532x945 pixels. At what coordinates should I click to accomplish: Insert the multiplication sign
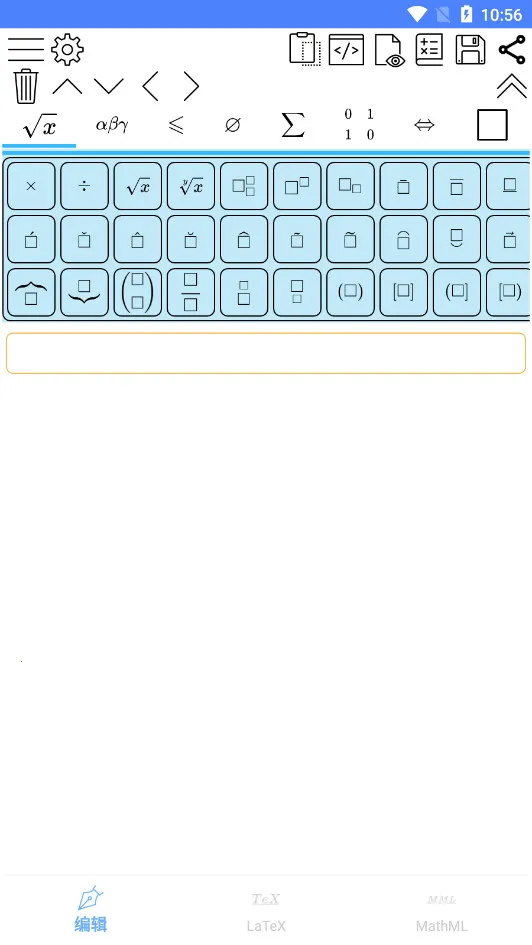31,186
